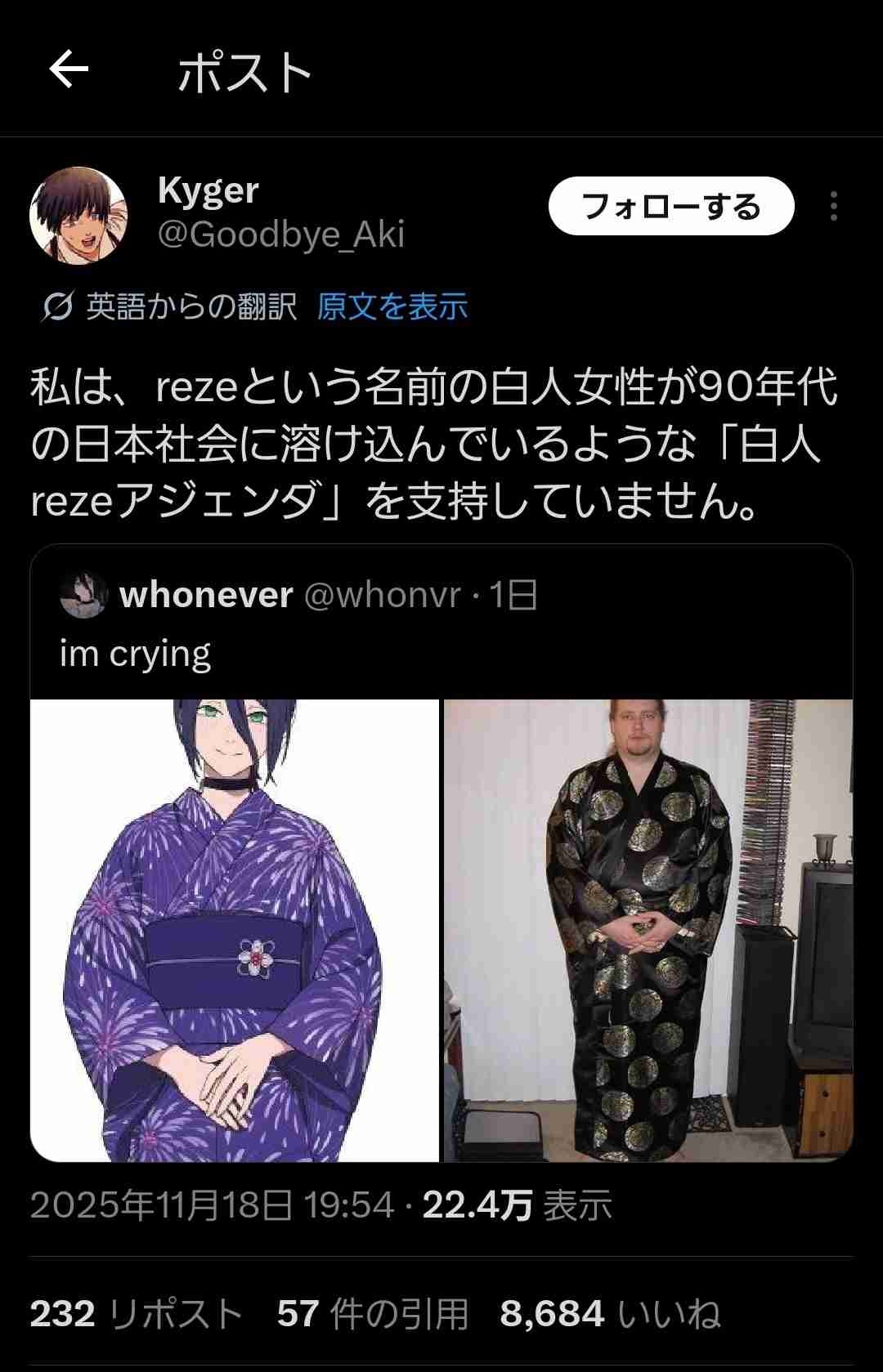
Task: Open the post's overflow menu
Action: [x=833, y=207]
